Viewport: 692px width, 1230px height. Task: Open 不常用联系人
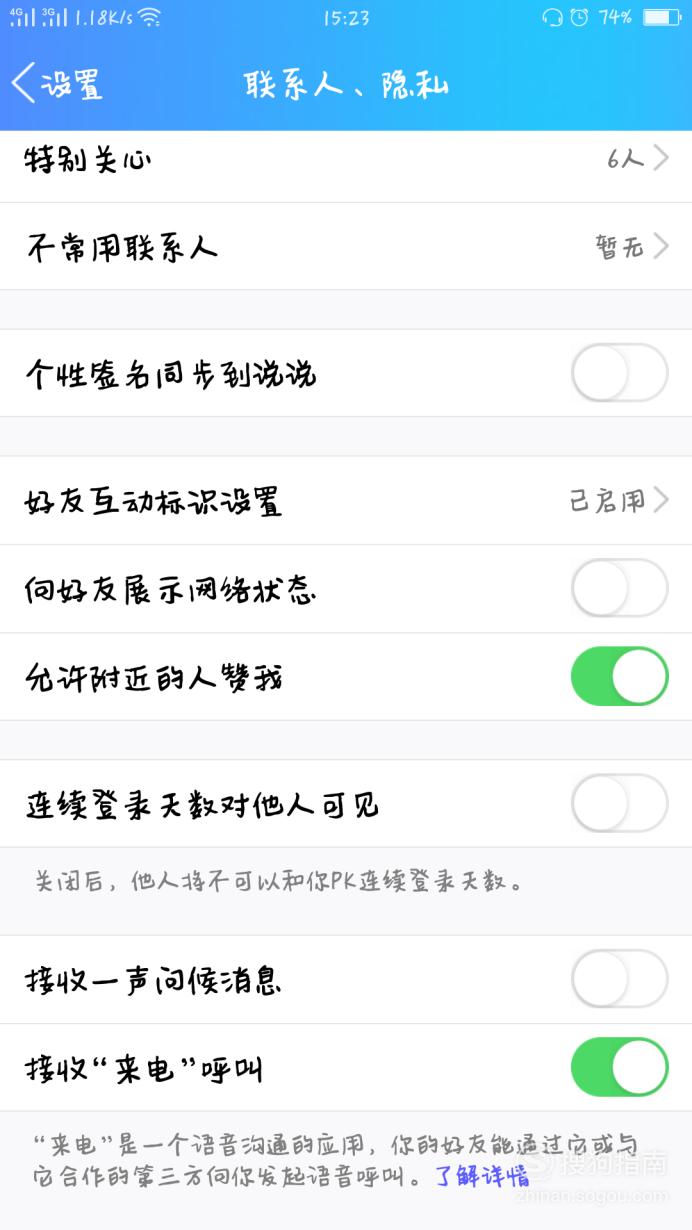346,247
